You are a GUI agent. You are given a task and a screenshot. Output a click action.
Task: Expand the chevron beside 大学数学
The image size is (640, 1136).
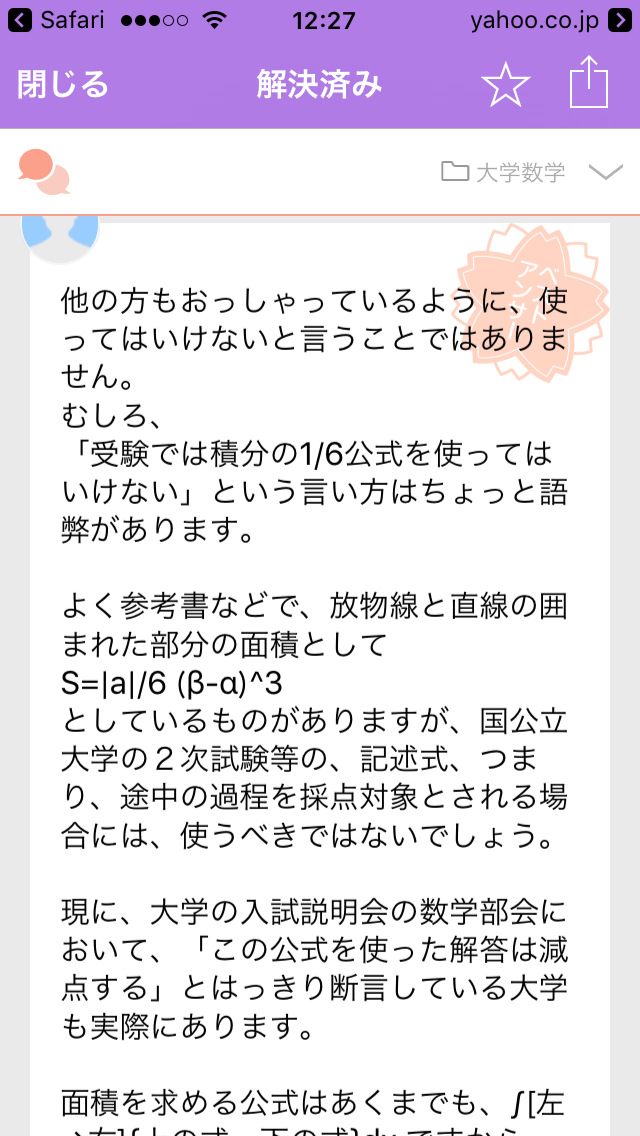pyautogui.click(x=606, y=172)
